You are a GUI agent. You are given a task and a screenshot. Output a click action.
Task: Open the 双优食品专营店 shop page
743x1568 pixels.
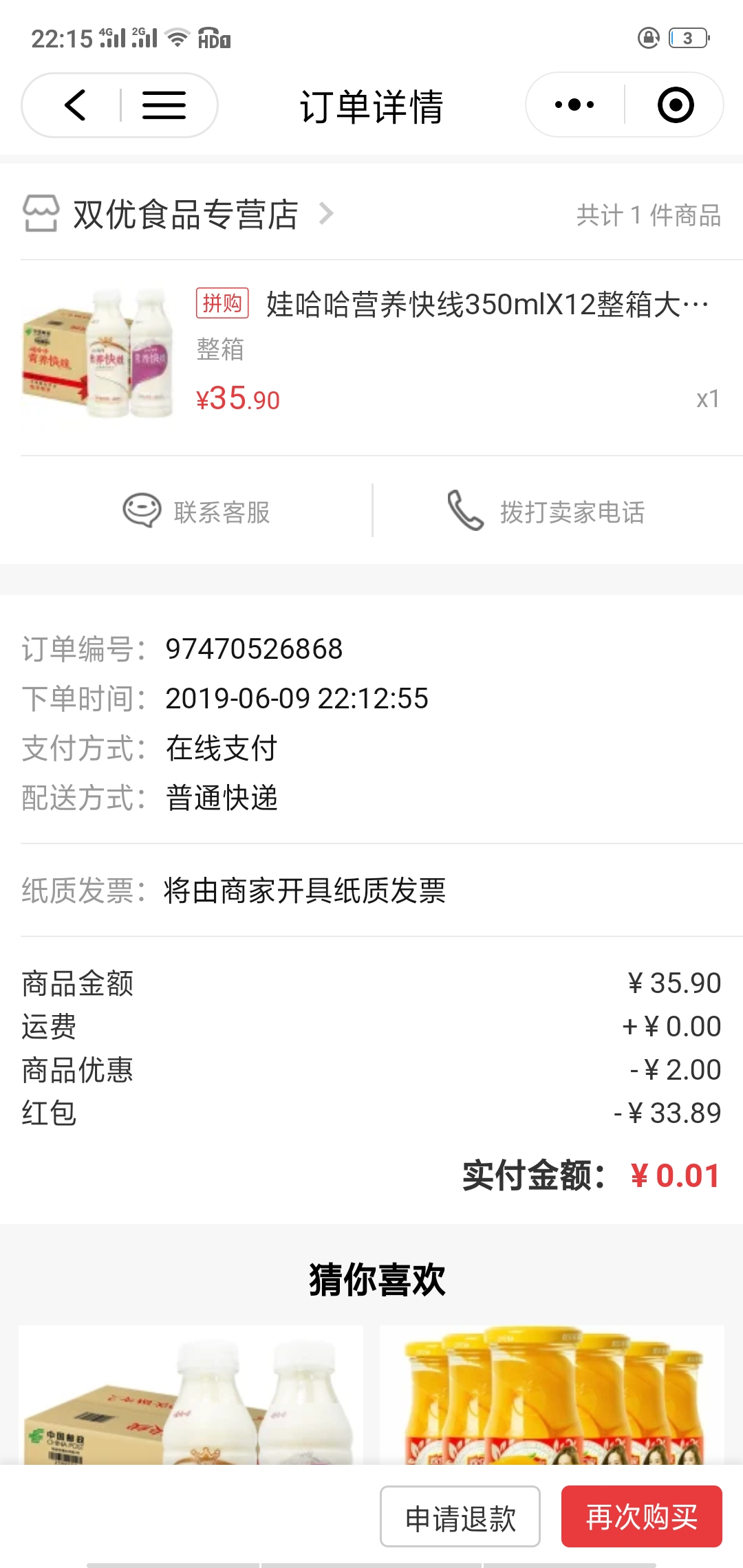coord(179,215)
